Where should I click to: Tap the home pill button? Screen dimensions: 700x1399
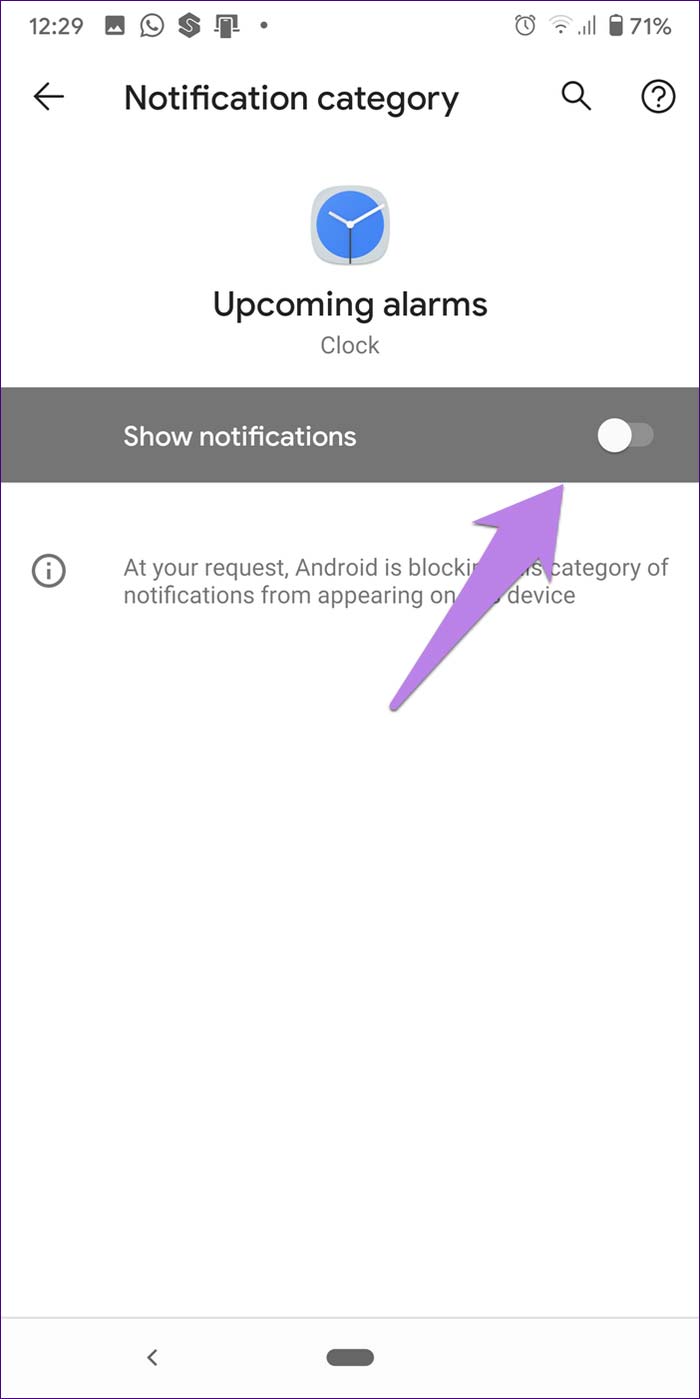350,1357
